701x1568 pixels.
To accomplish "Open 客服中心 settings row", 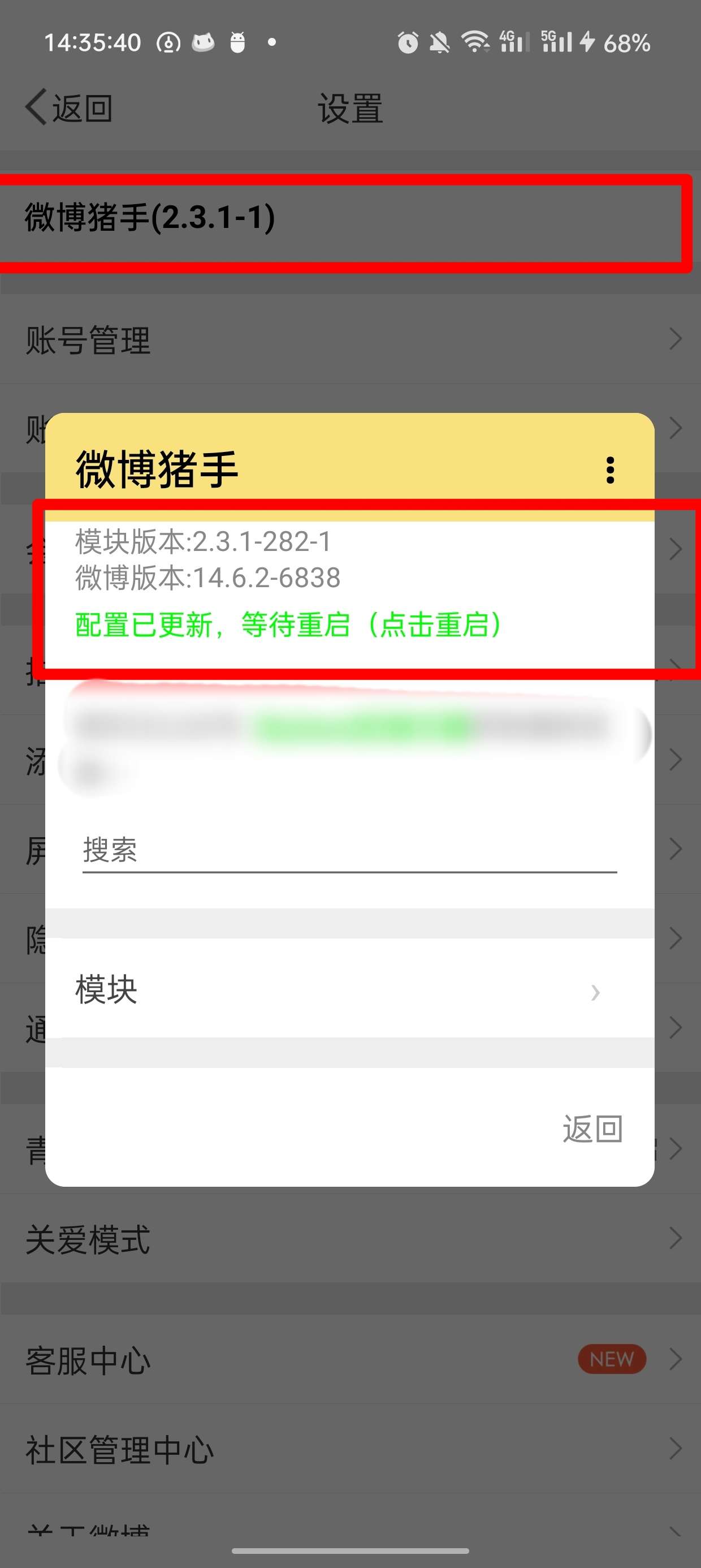I will click(x=350, y=1359).
